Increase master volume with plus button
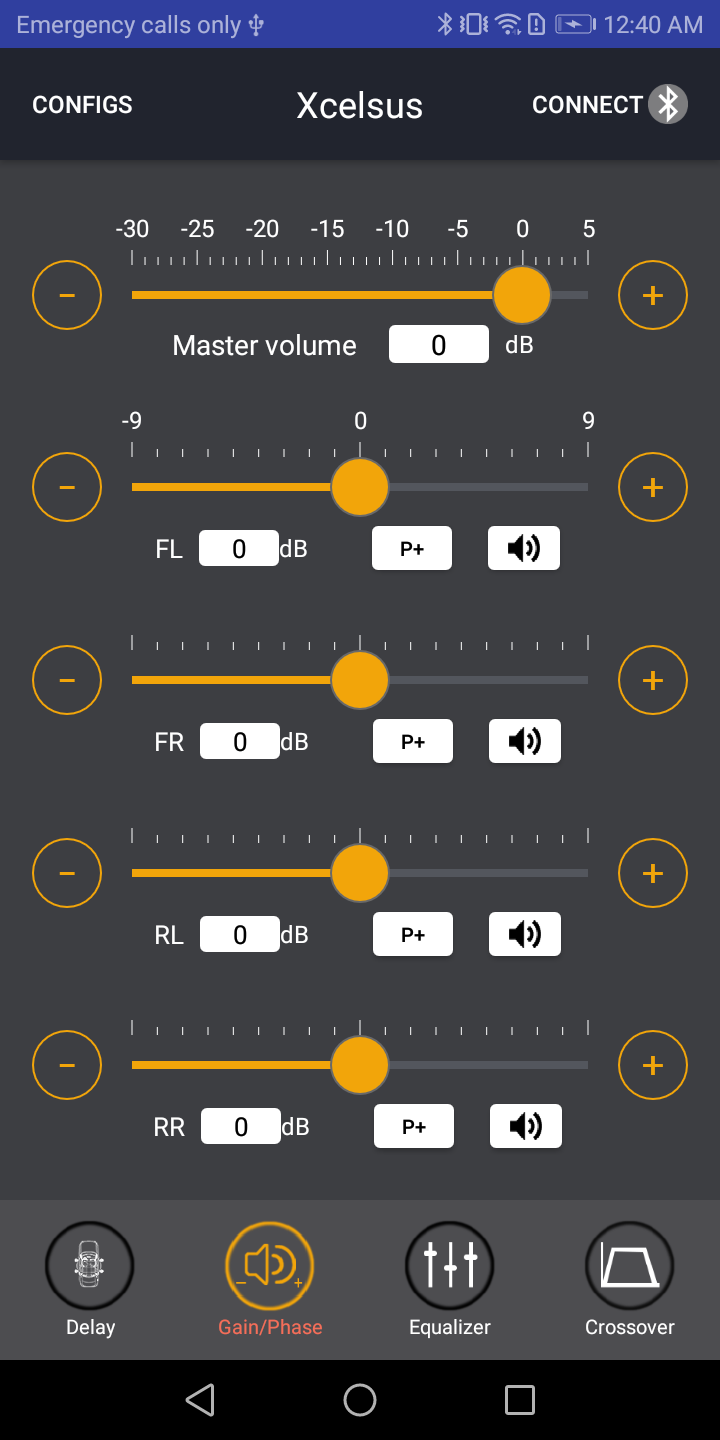 pos(653,295)
